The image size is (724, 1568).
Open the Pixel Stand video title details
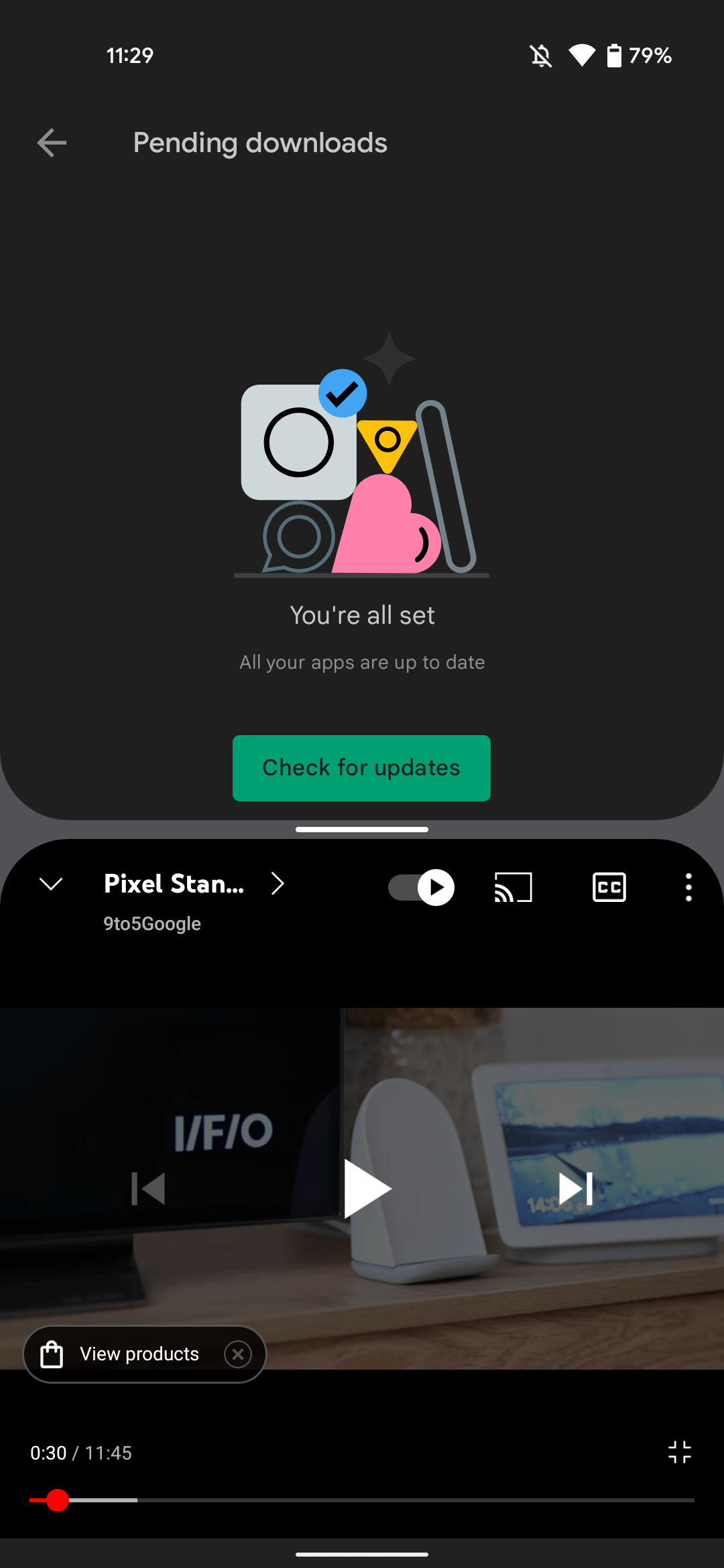coord(194,885)
